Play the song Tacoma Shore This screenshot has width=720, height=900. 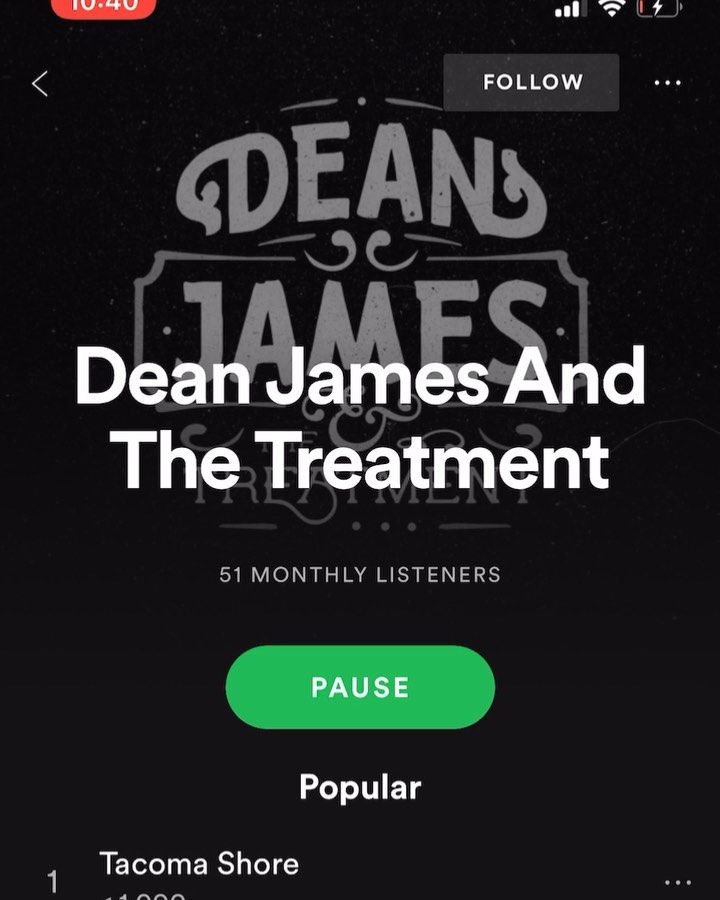click(199, 864)
